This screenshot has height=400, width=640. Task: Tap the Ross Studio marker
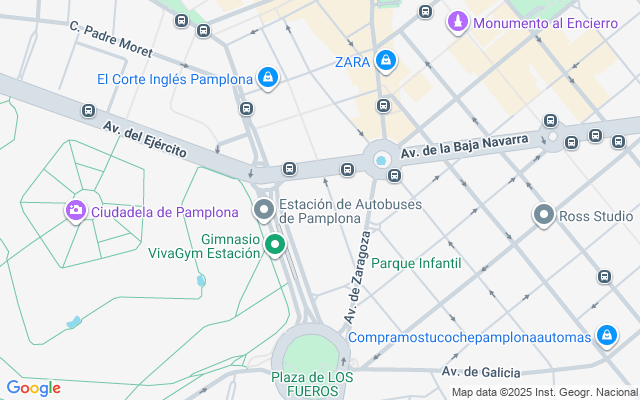click(544, 215)
